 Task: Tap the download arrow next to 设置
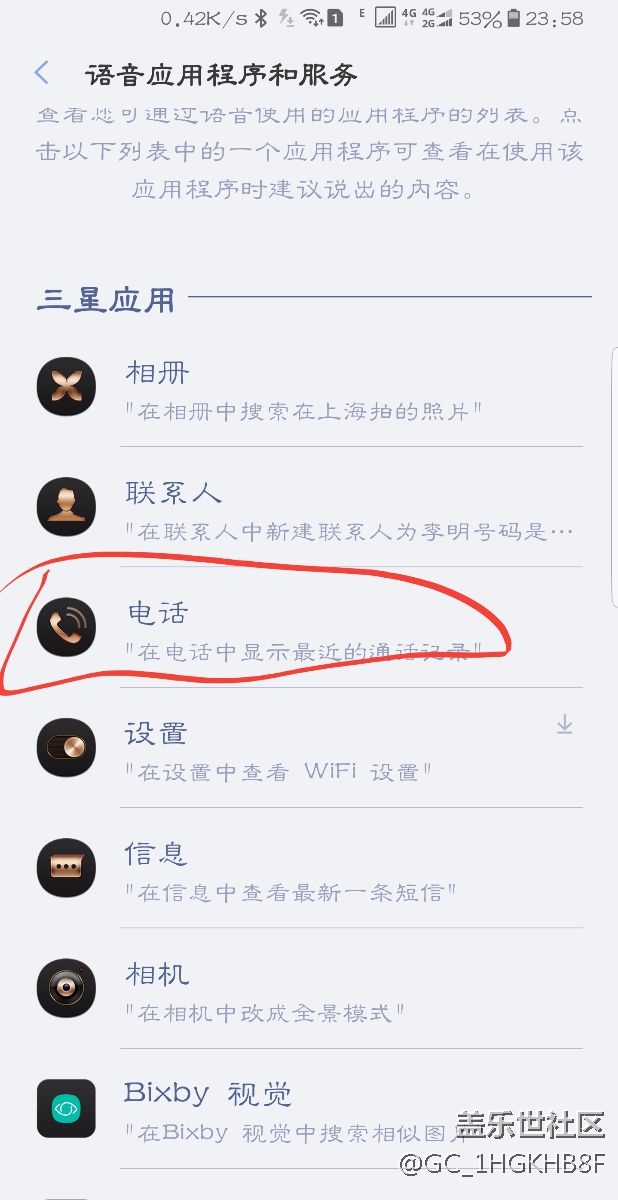pyautogui.click(x=564, y=725)
